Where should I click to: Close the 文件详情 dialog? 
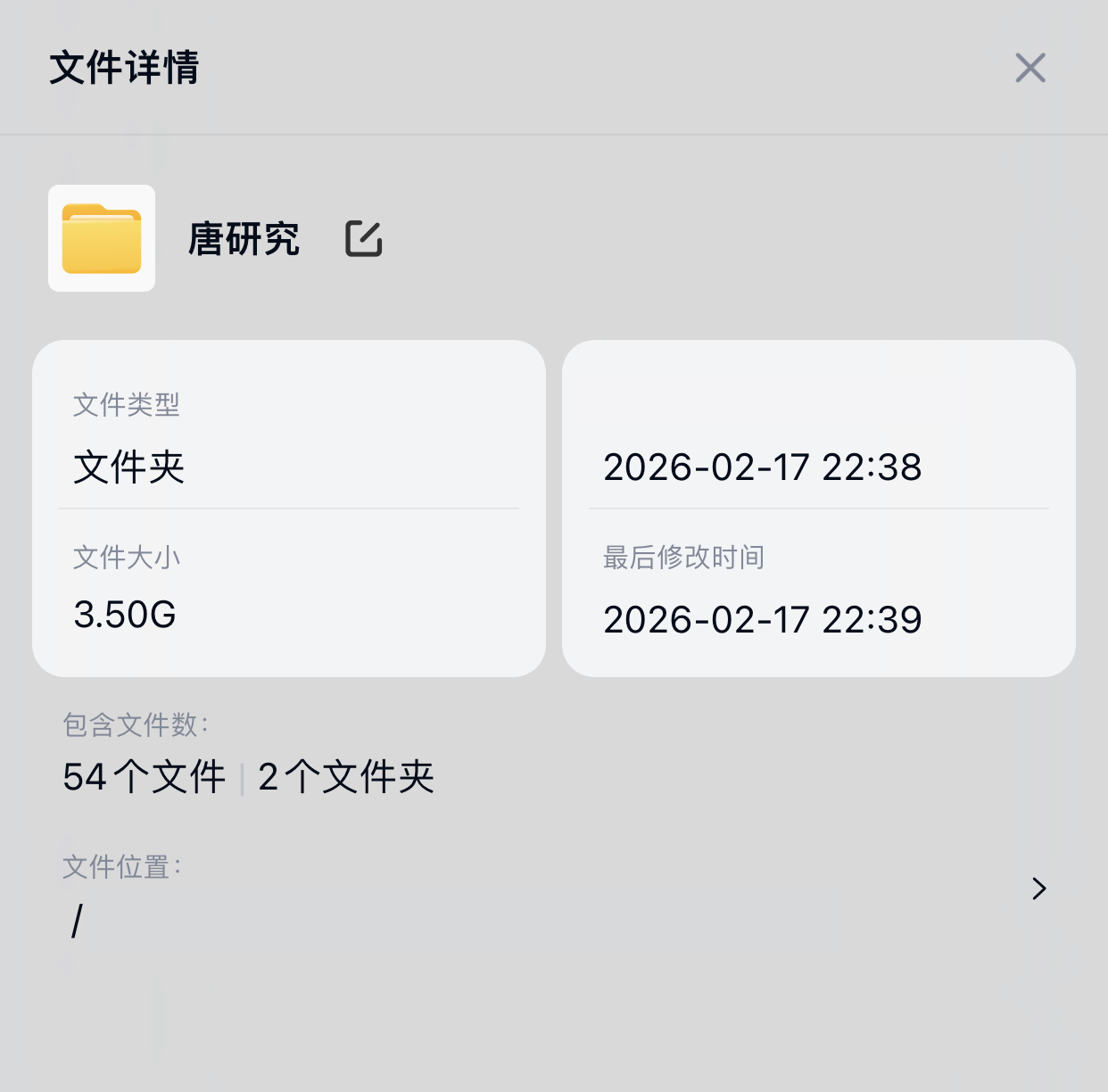pyautogui.click(x=1029, y=68)
